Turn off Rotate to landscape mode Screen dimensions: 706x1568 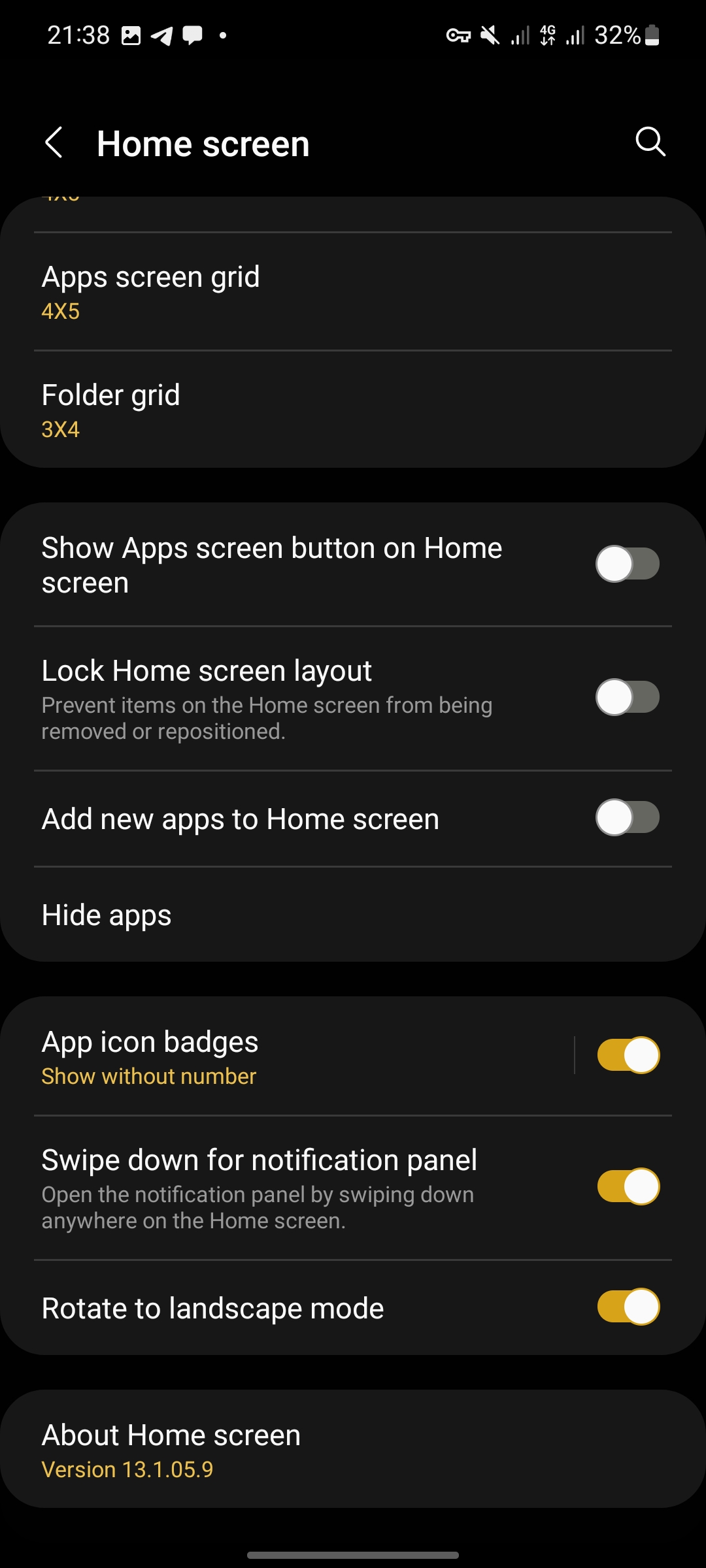point(628,1307)
